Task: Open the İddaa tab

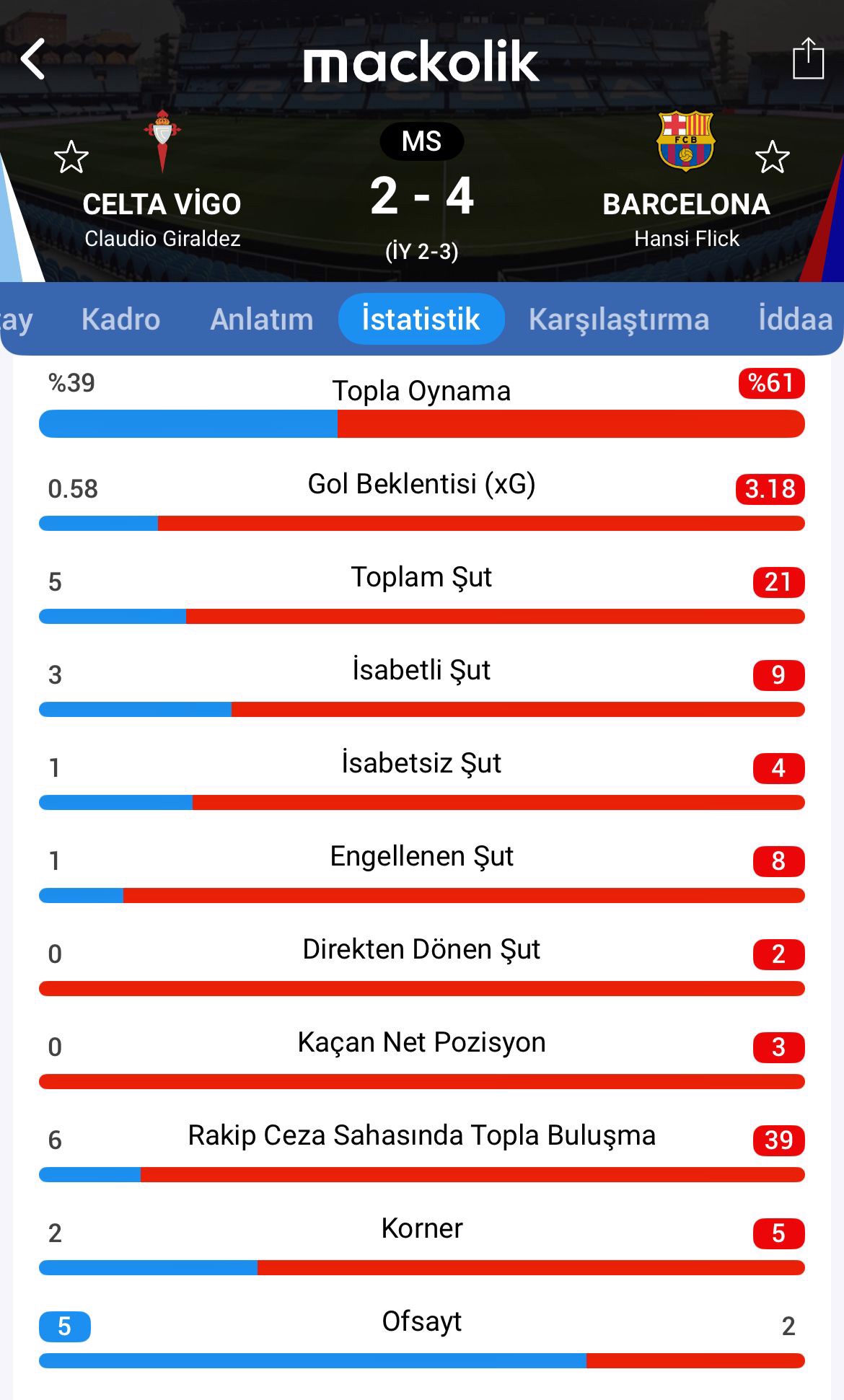Action: [x=795, y=320]
